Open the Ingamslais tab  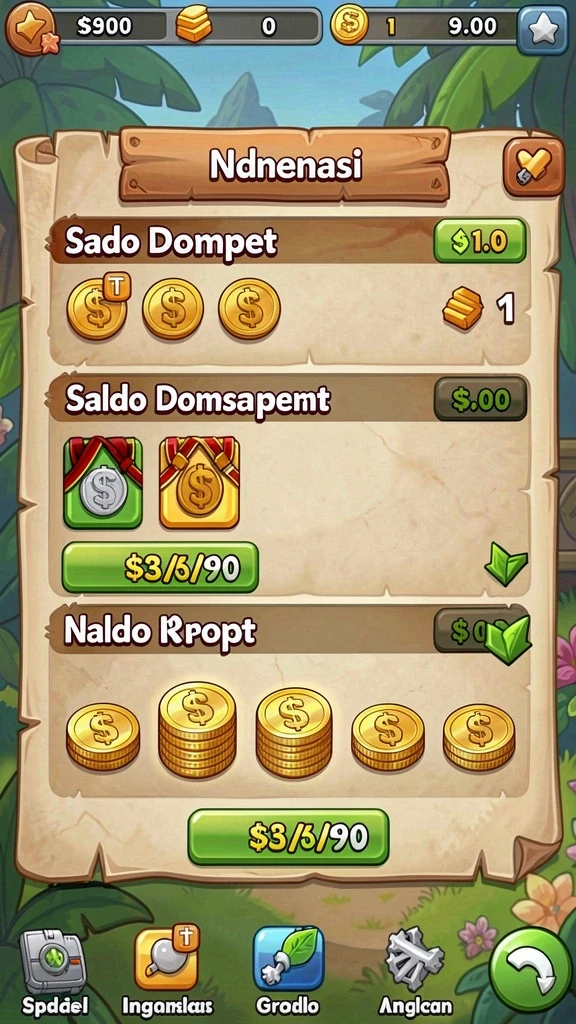(167, 970)
